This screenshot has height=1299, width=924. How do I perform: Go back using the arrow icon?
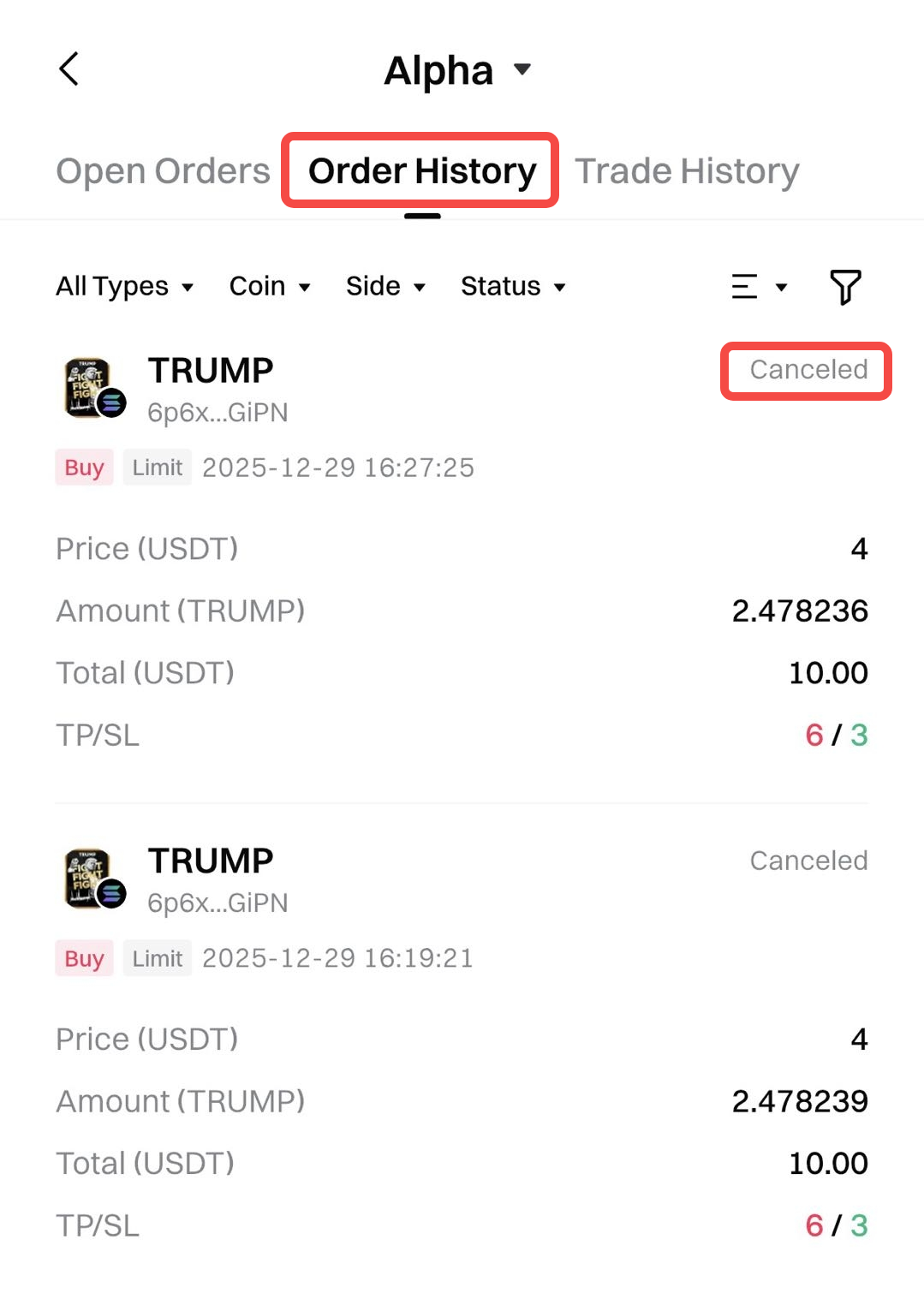(69, 69)
